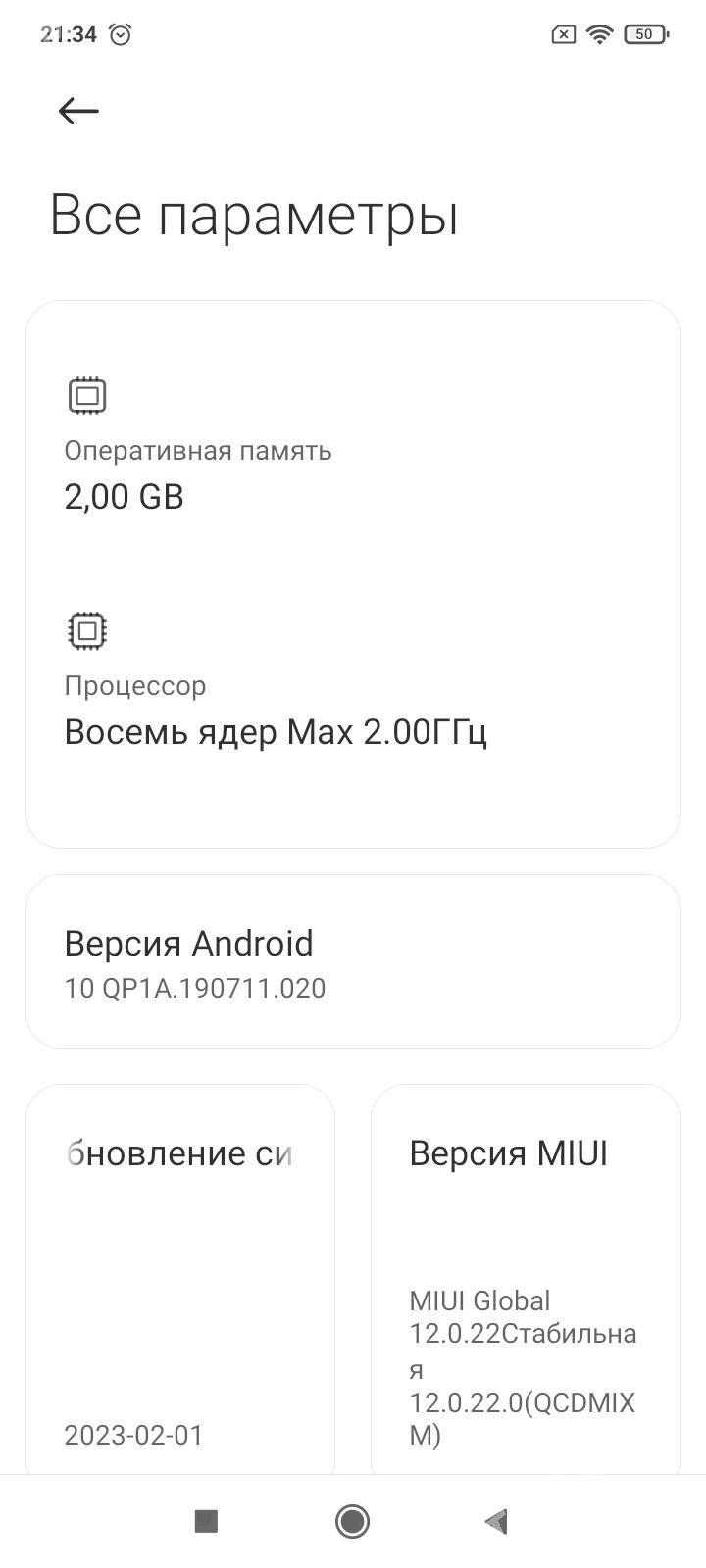Open recent apps with the square button
706x1568 pixels.
click(206, 1521)
